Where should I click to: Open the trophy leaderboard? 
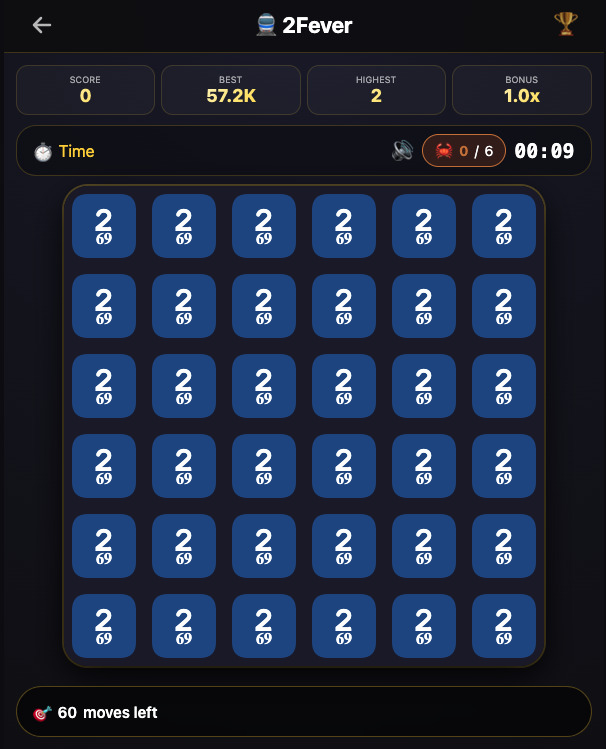[x=566, y=24]
